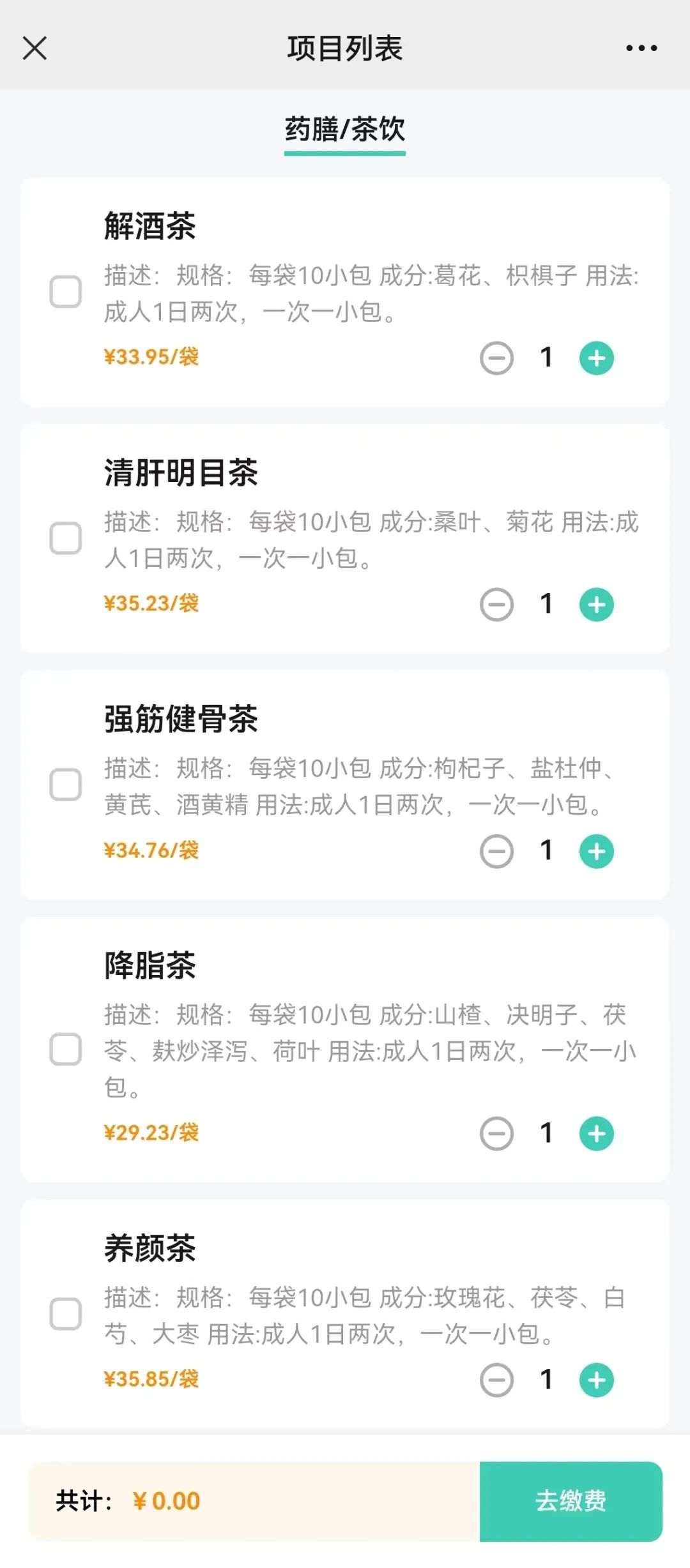This screenshot has width=690, height=1568.
Task: Choose 养颜茶 via its checkbox
Action: 66,1313
